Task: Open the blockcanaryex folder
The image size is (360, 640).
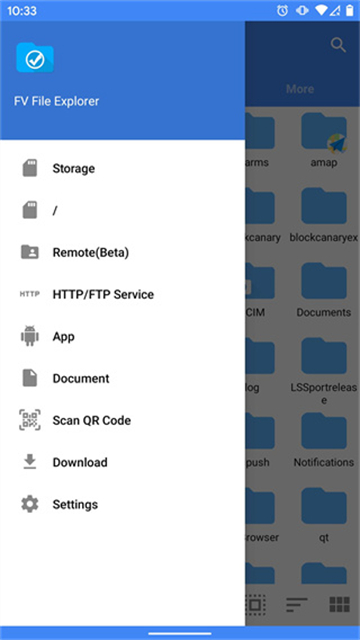Action: 324,215
